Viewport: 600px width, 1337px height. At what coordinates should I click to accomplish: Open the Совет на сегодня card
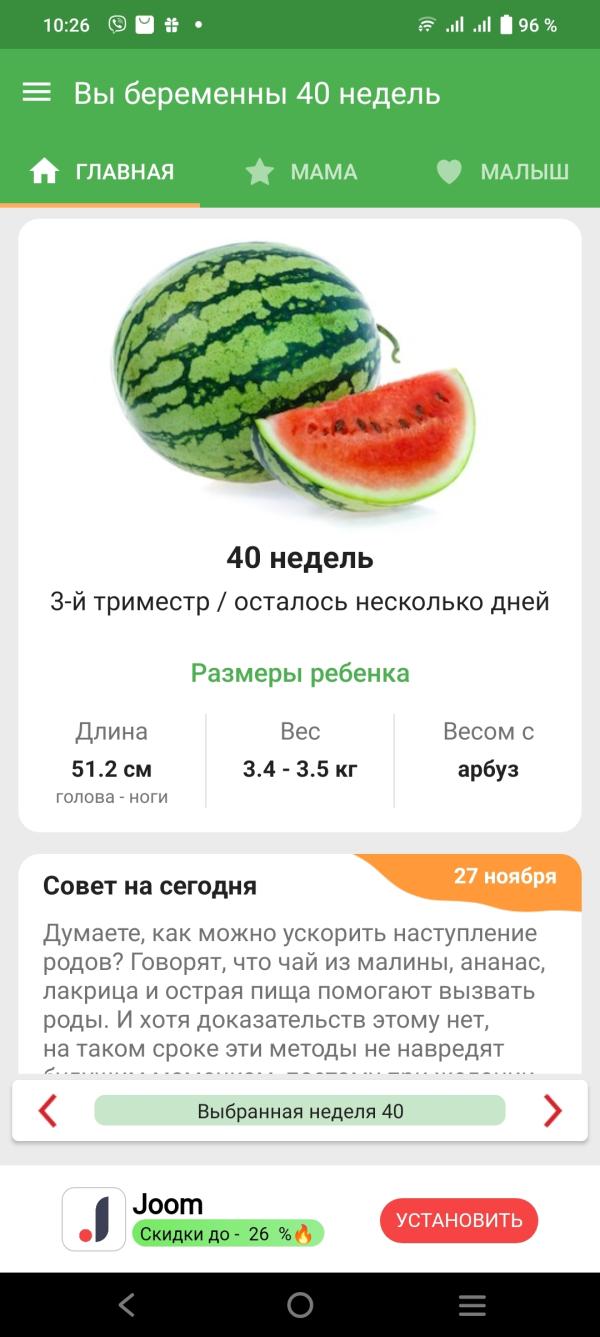(300, 960)
